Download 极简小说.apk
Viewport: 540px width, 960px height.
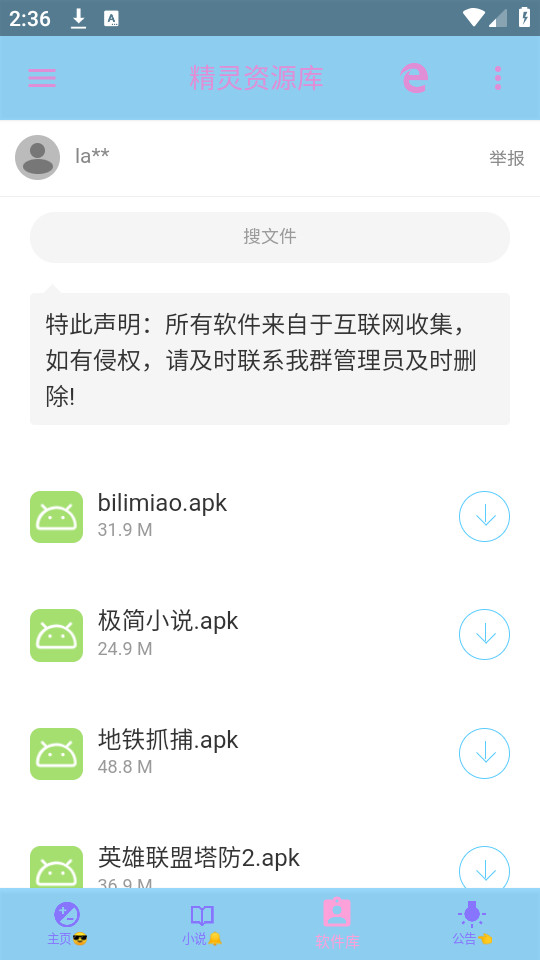click(x=484, y=634)
